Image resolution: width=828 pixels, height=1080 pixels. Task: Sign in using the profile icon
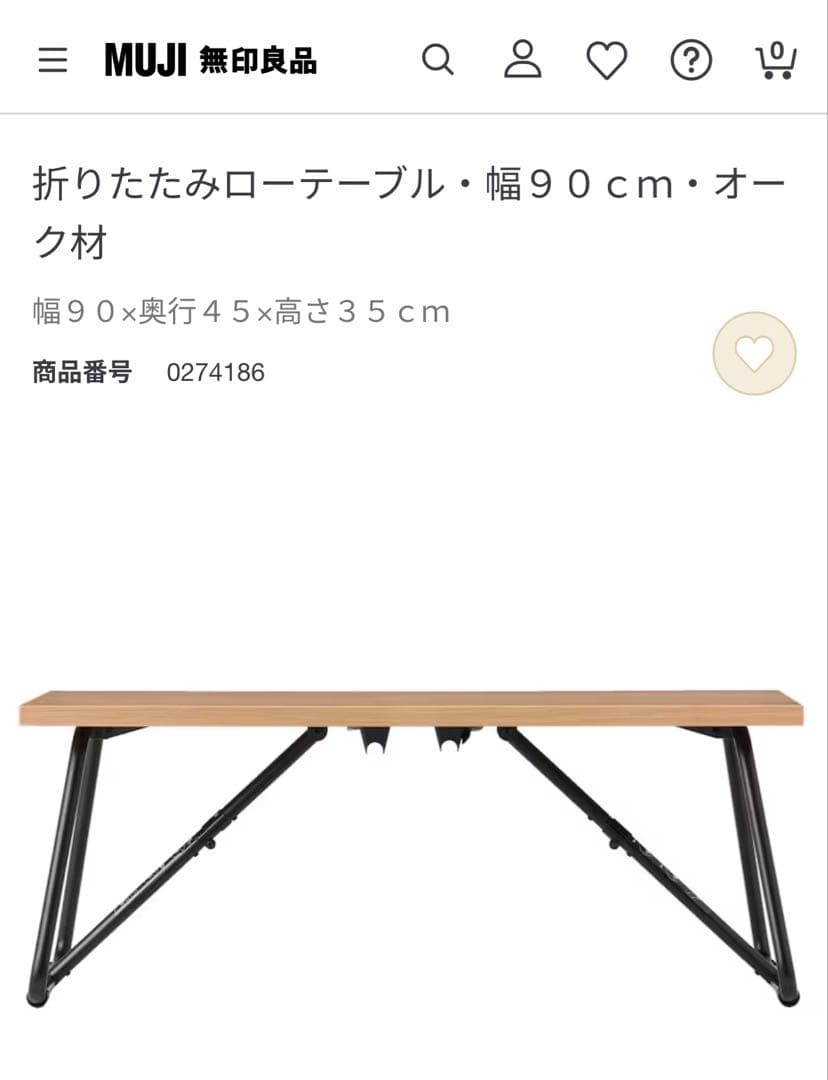[521, 61]
